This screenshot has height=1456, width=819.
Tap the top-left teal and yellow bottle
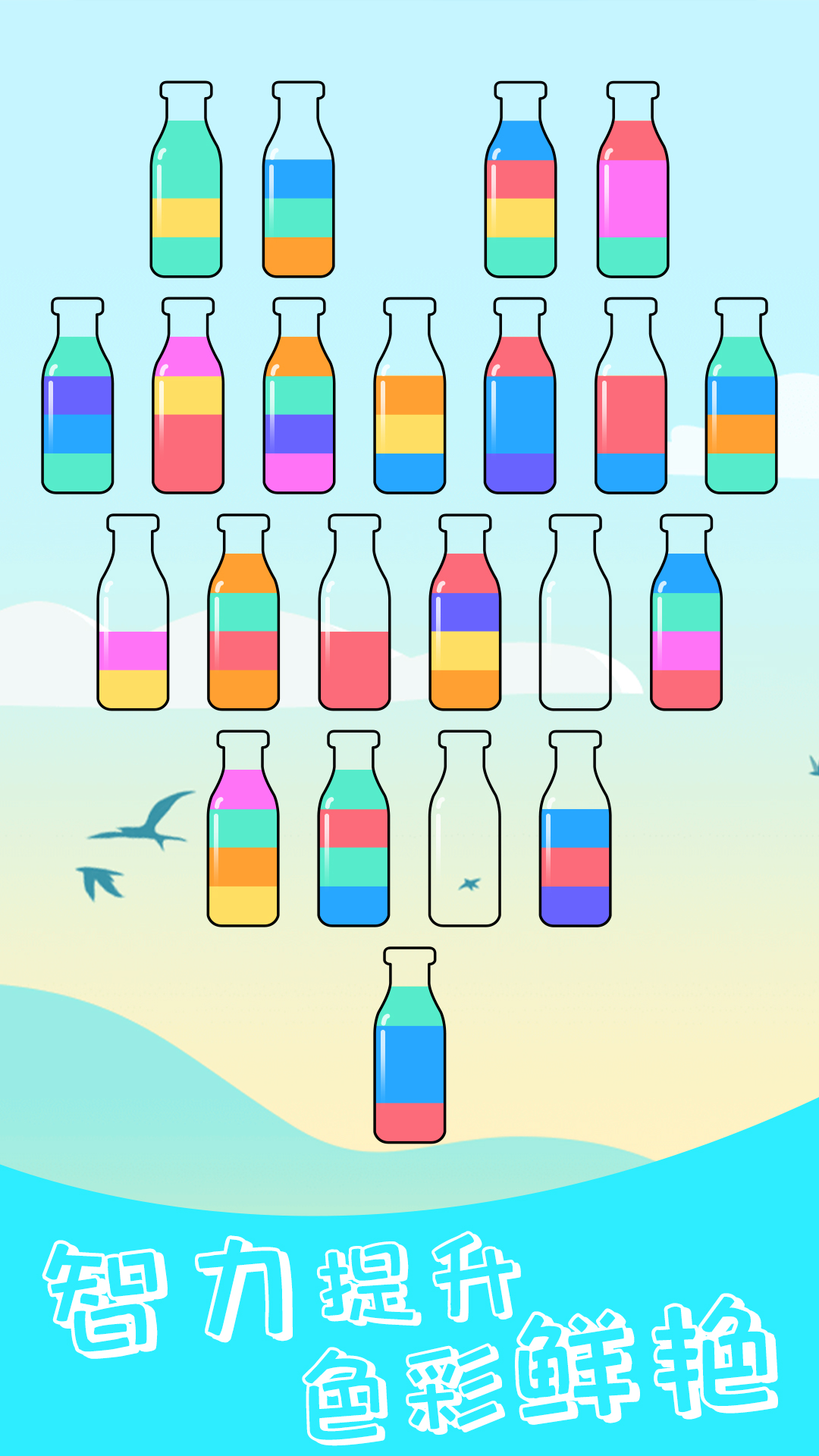click(x=186, y=182)
